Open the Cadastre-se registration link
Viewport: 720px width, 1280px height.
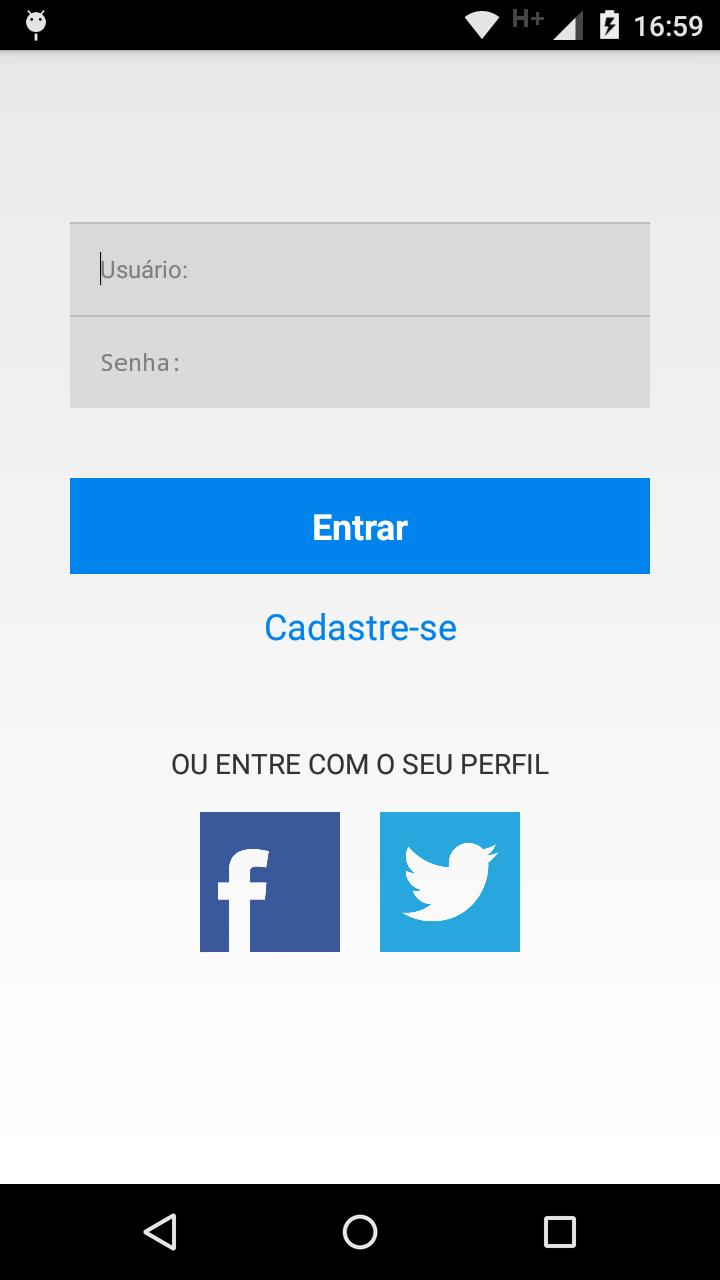pos(360,627)
